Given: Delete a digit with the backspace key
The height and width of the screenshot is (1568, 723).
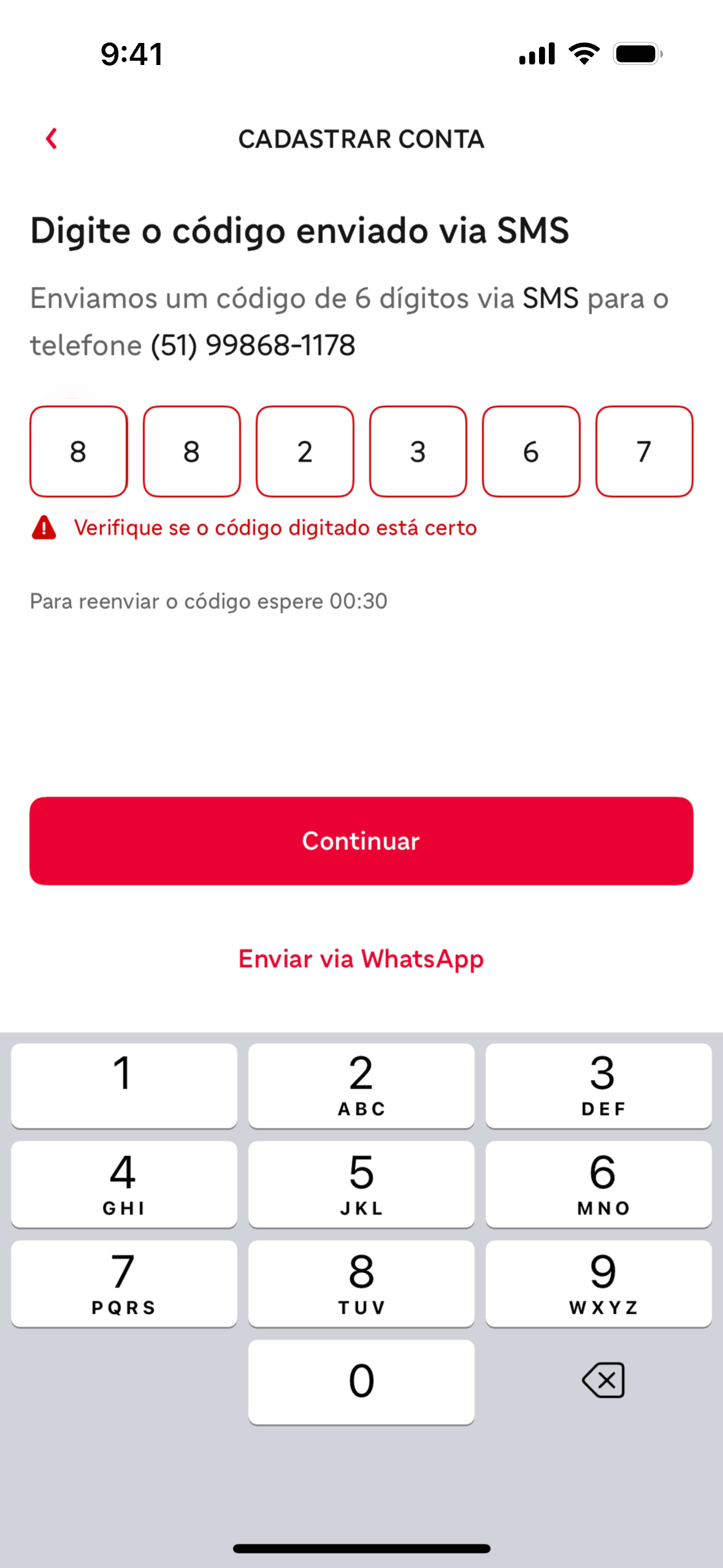Looking at the screenshot, I should pyautogui.click(x=603, y=1380).
